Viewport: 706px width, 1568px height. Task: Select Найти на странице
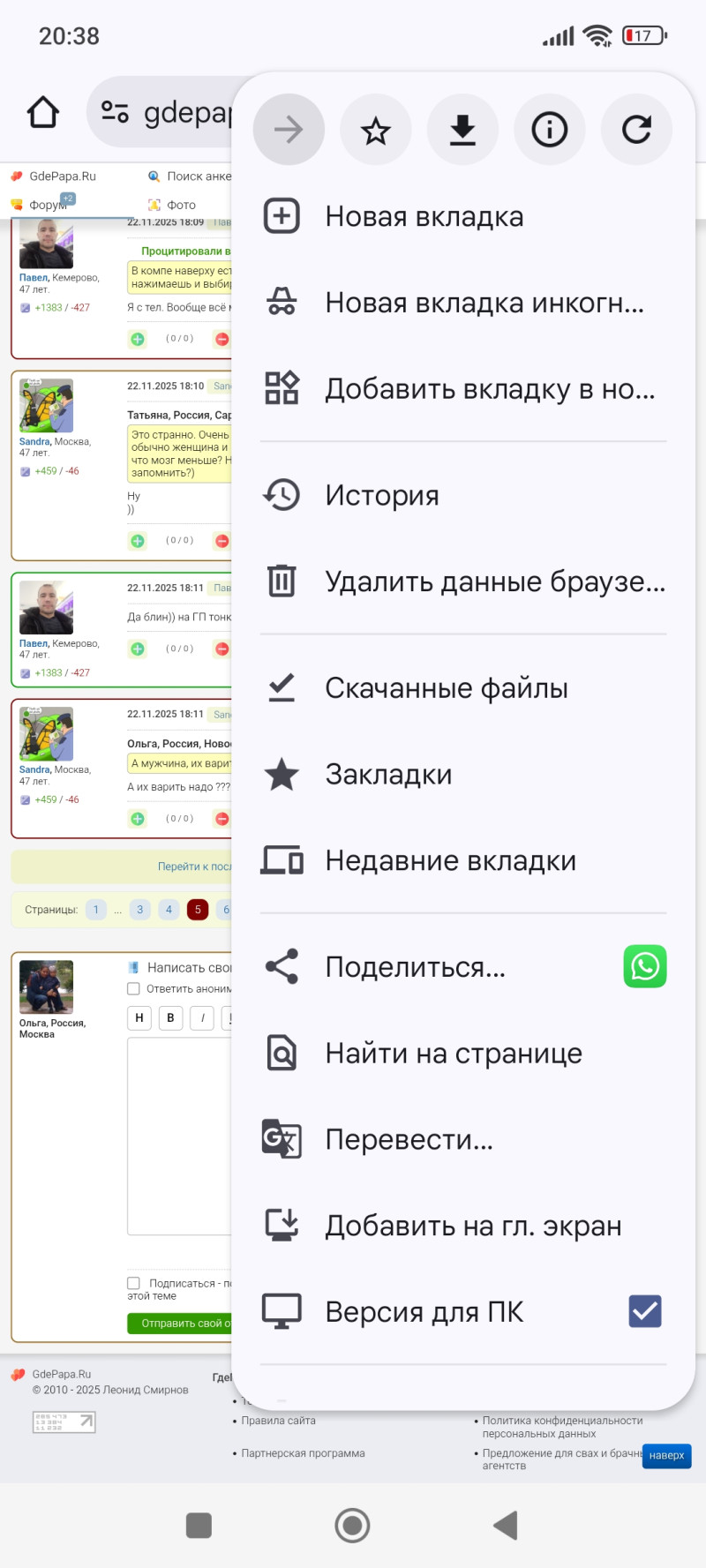click(453, 1054)
